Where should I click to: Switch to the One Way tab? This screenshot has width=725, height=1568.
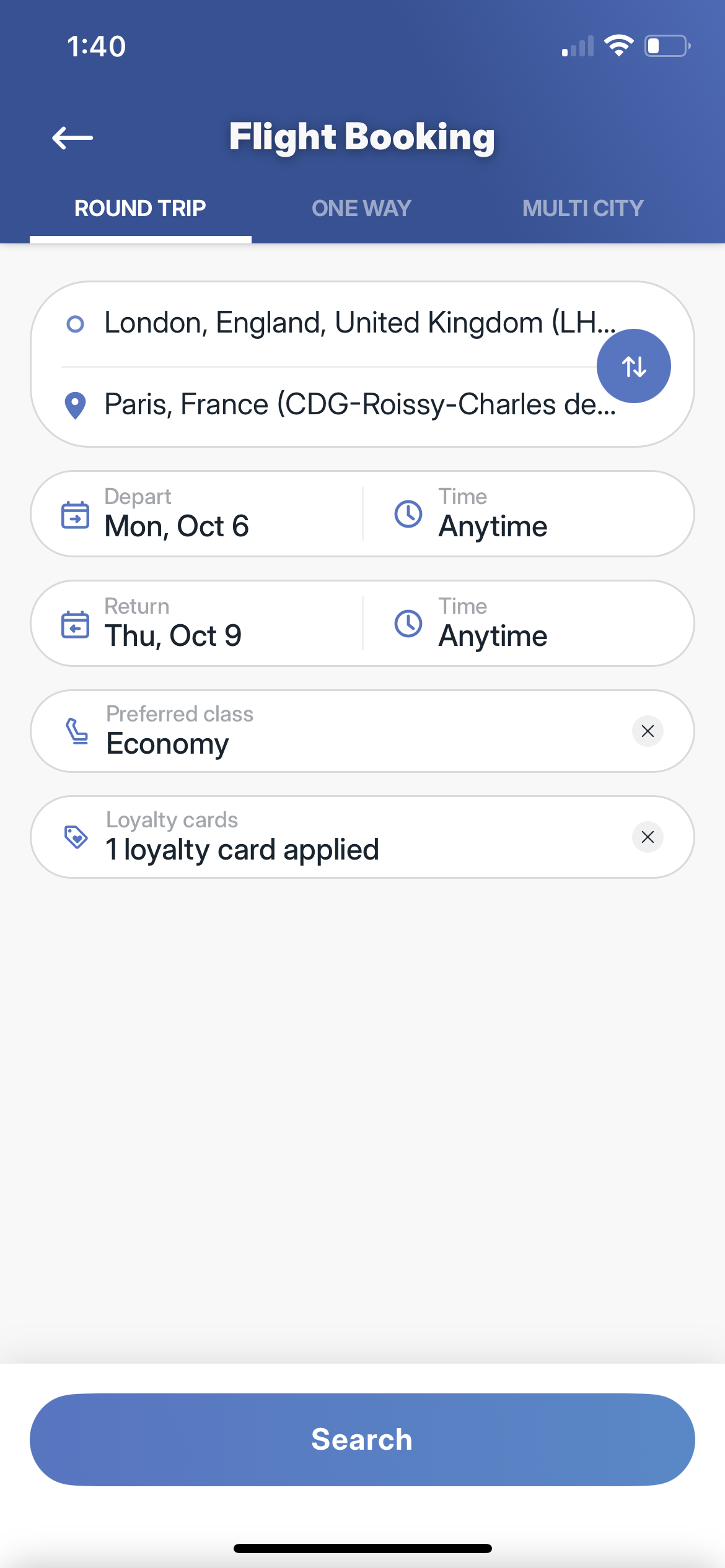click(362, 208)
